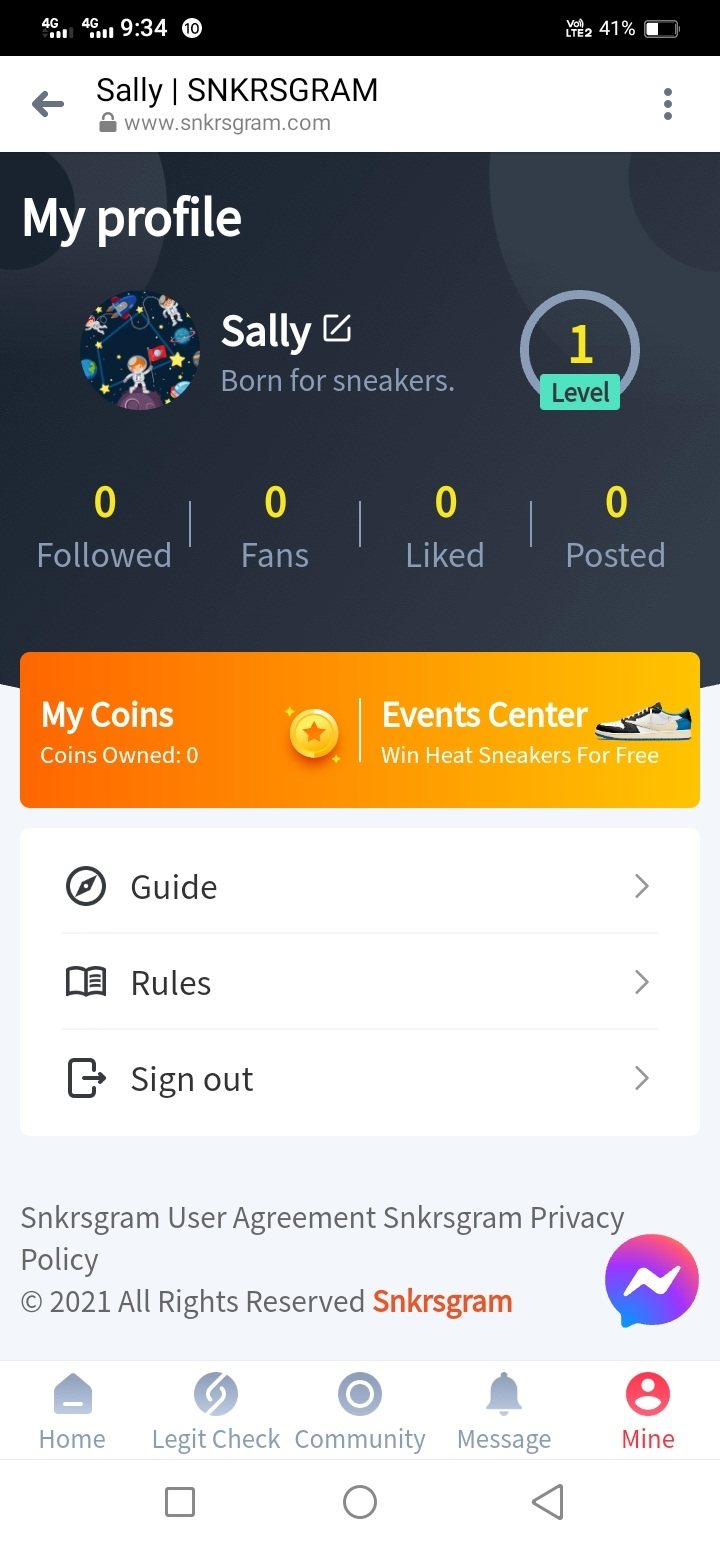720x1544 pixels.
Task: Check the Message tab
Action: pos(504,1412)
